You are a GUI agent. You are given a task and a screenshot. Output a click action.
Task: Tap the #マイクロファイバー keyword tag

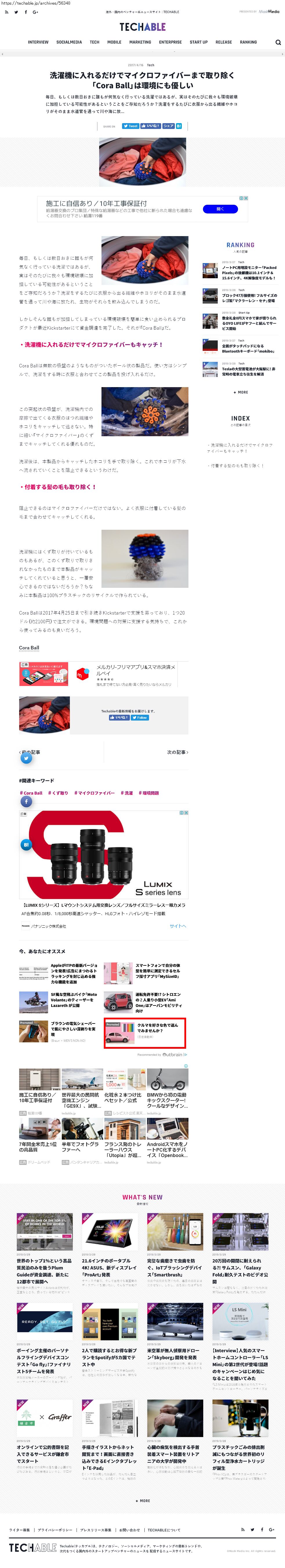click(94, 793)
